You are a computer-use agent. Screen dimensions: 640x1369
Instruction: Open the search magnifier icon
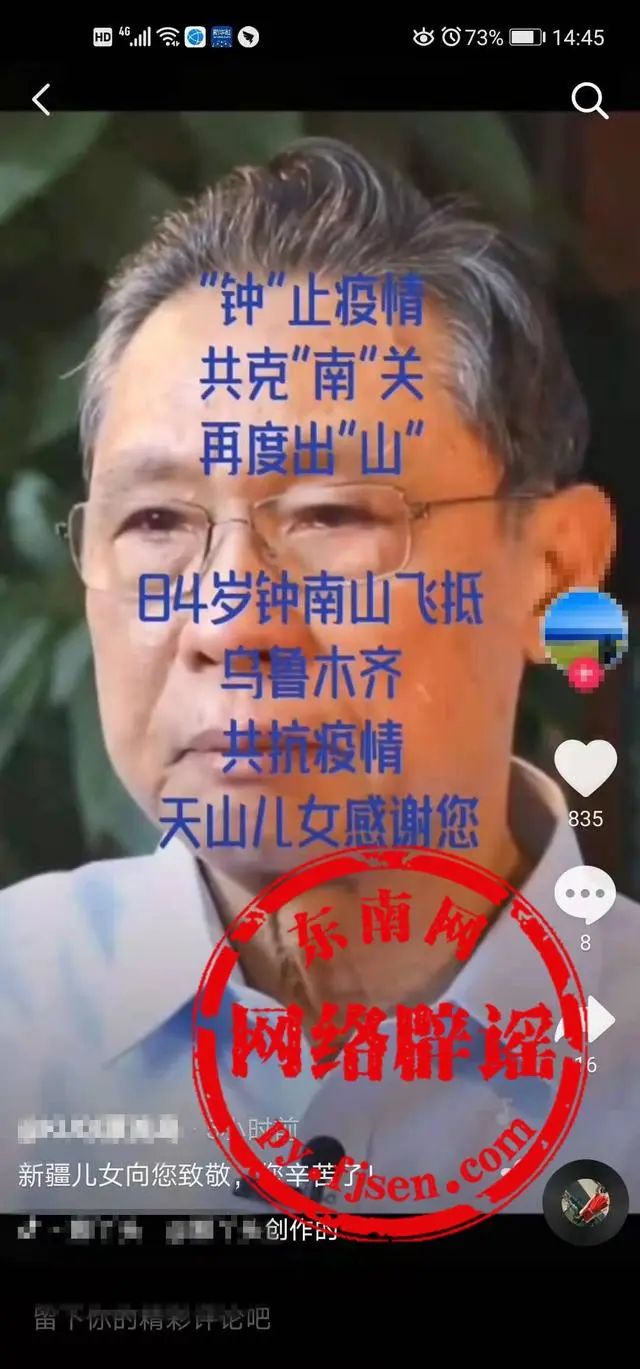click(x=589, y=100)
